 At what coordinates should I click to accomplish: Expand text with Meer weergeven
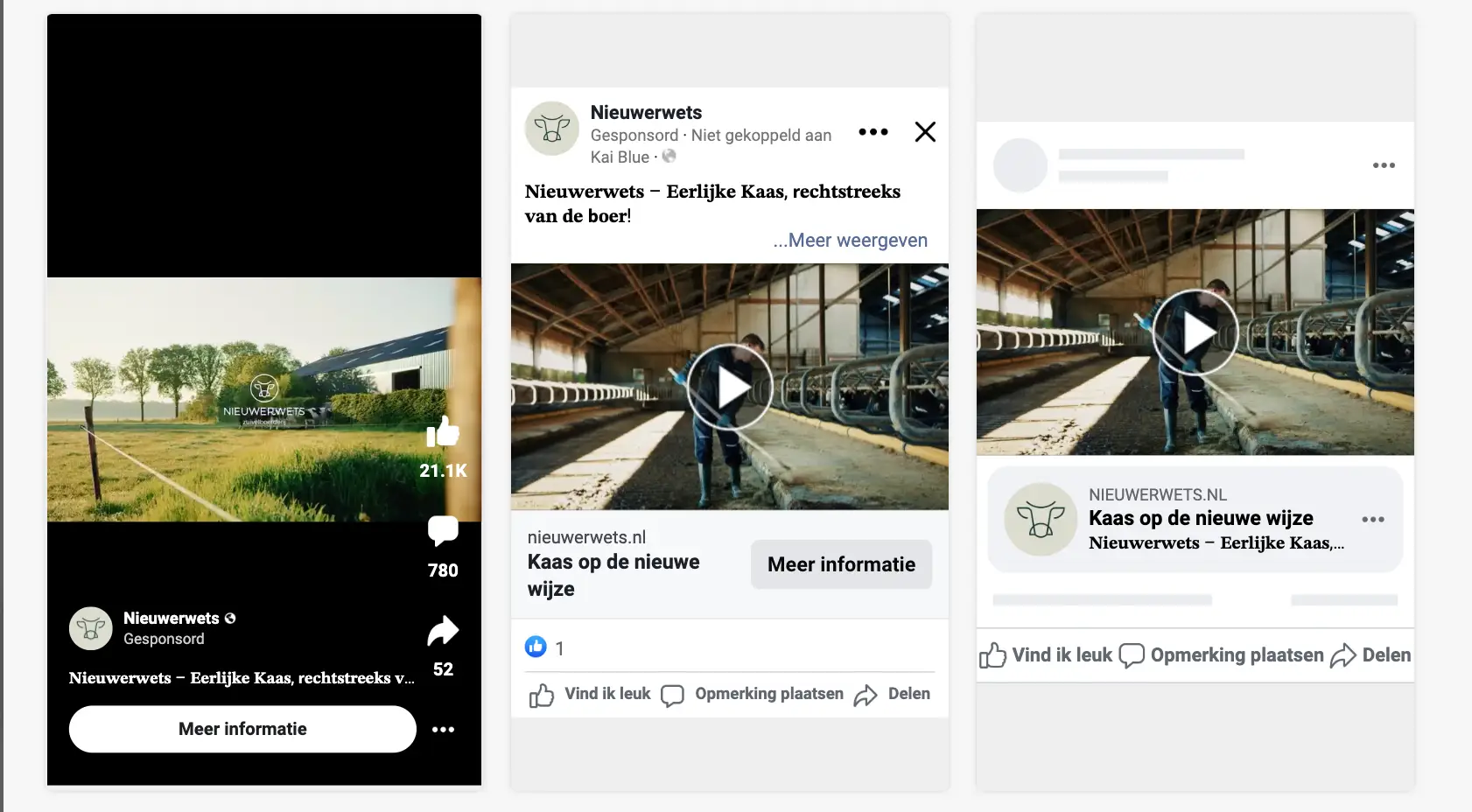pos(850,241)
